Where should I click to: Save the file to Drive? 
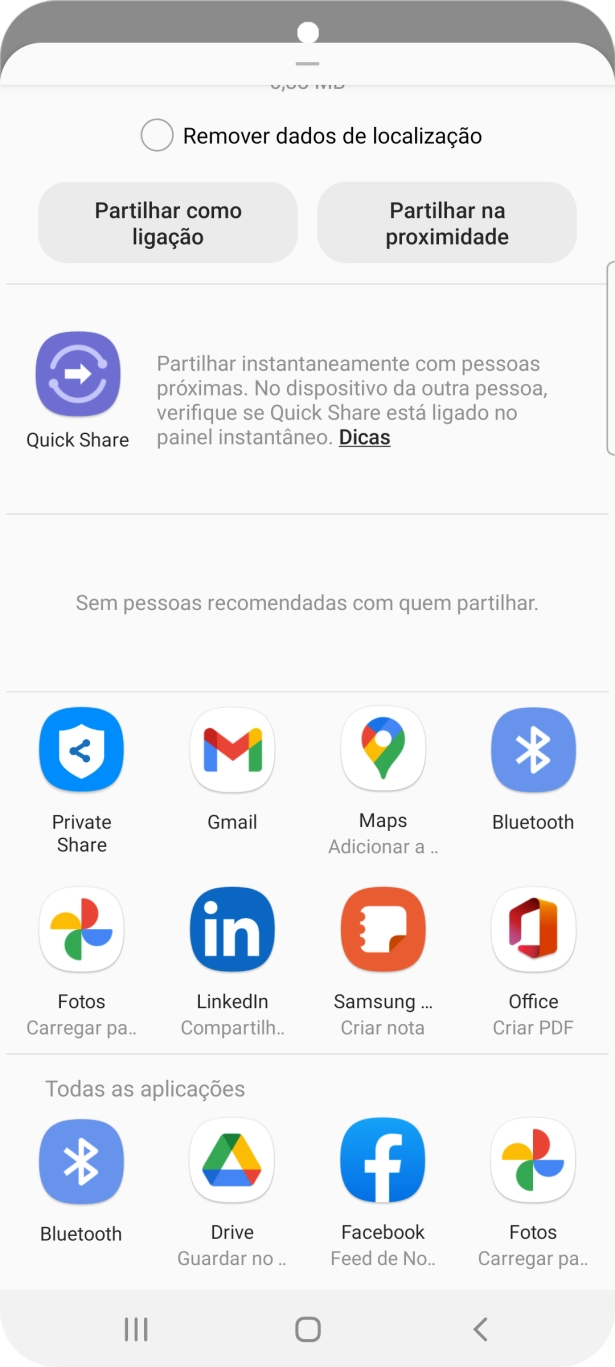click(x=232, y=1161)
